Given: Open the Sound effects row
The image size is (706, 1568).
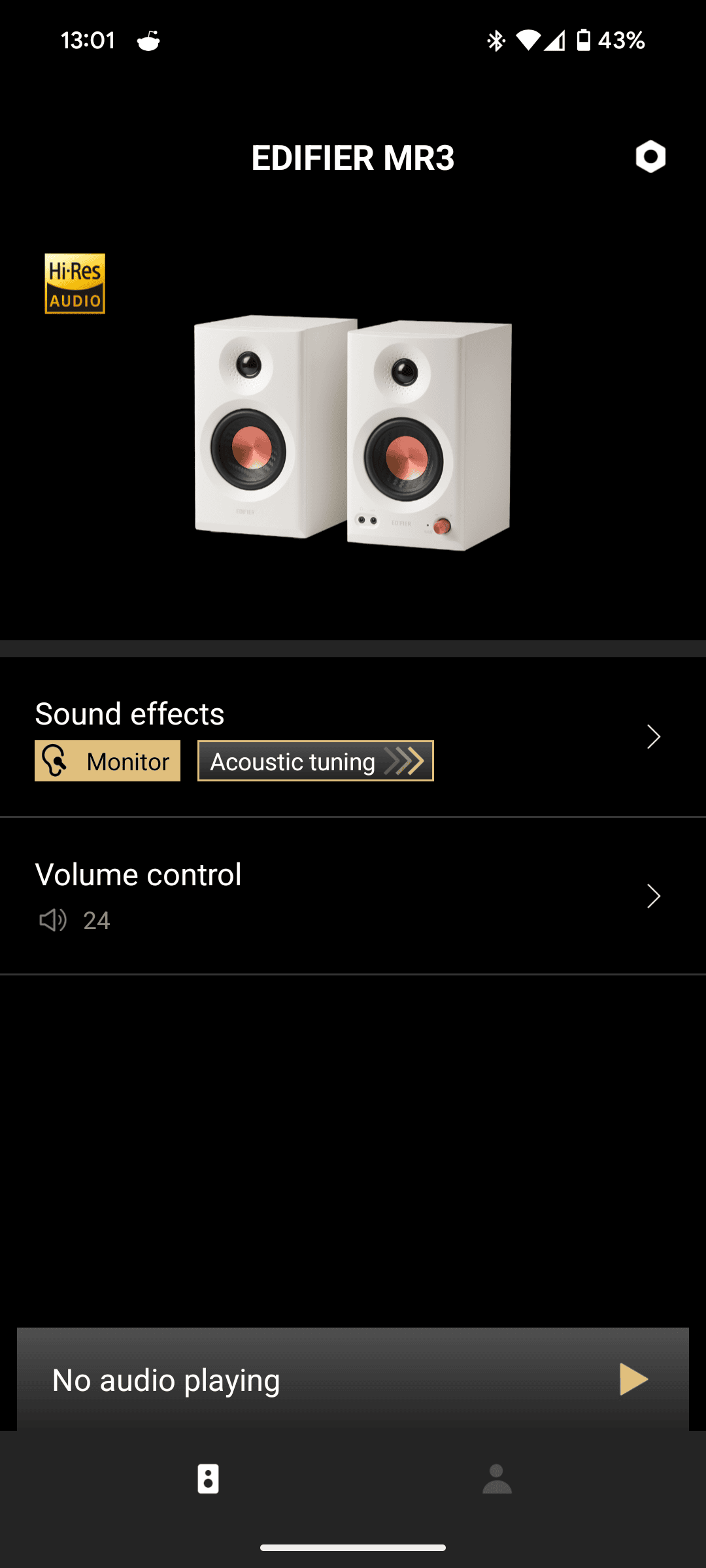Looking at the screenshot, I should [x=353, y=737].
